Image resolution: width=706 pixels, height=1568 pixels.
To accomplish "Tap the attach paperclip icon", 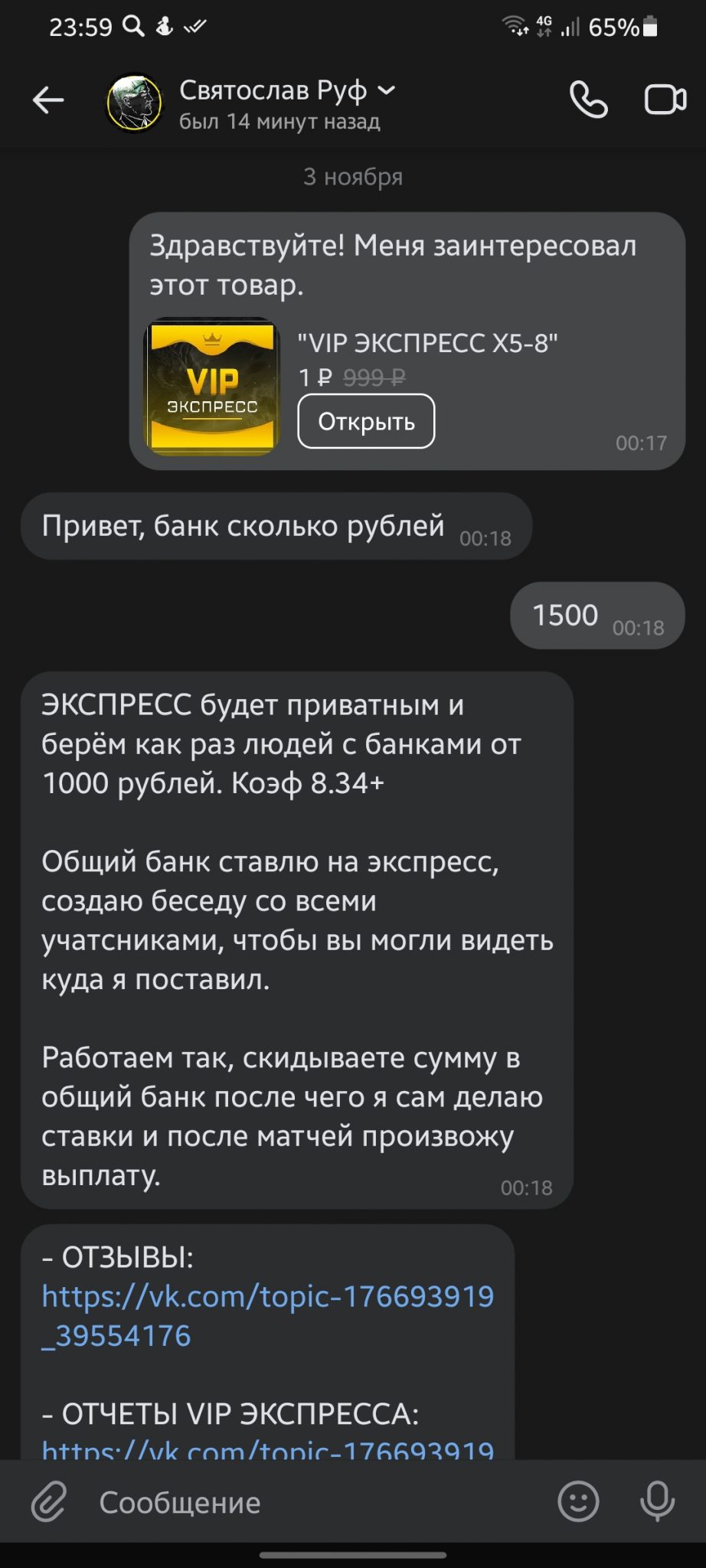I will click(x=49, y=1502).
